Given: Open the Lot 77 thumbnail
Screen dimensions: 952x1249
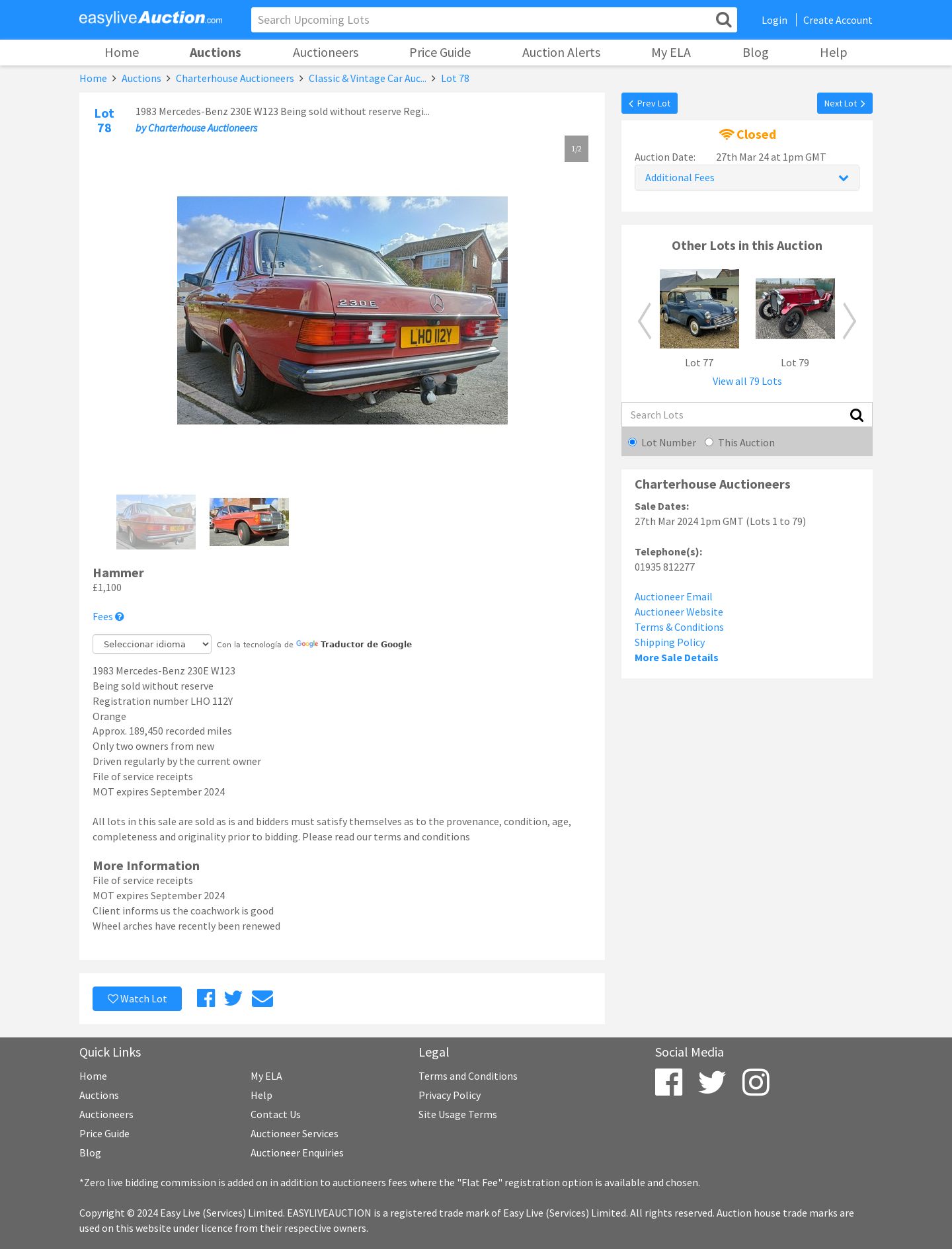Looking at the screenshot, I should [699, 309].
